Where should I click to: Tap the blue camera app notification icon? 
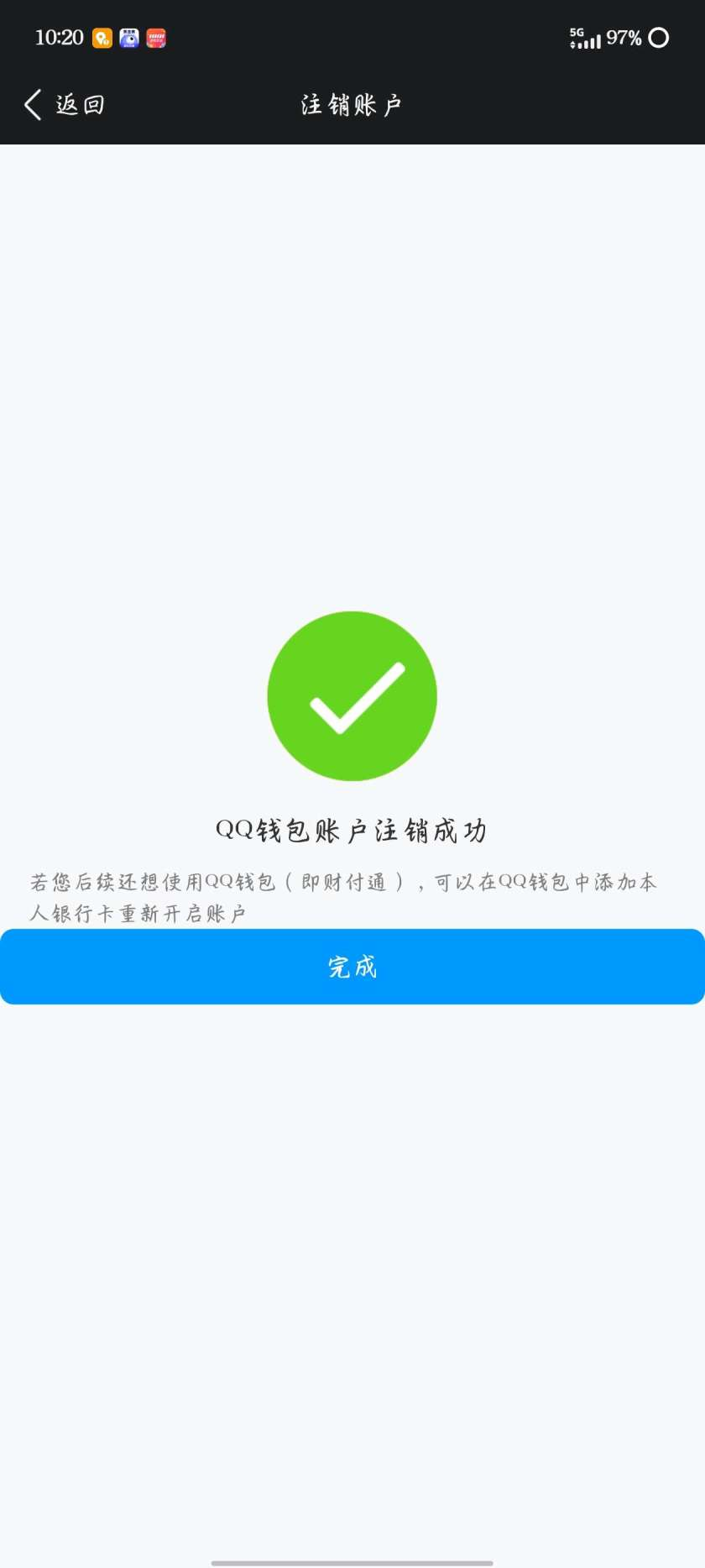point(129,38)
